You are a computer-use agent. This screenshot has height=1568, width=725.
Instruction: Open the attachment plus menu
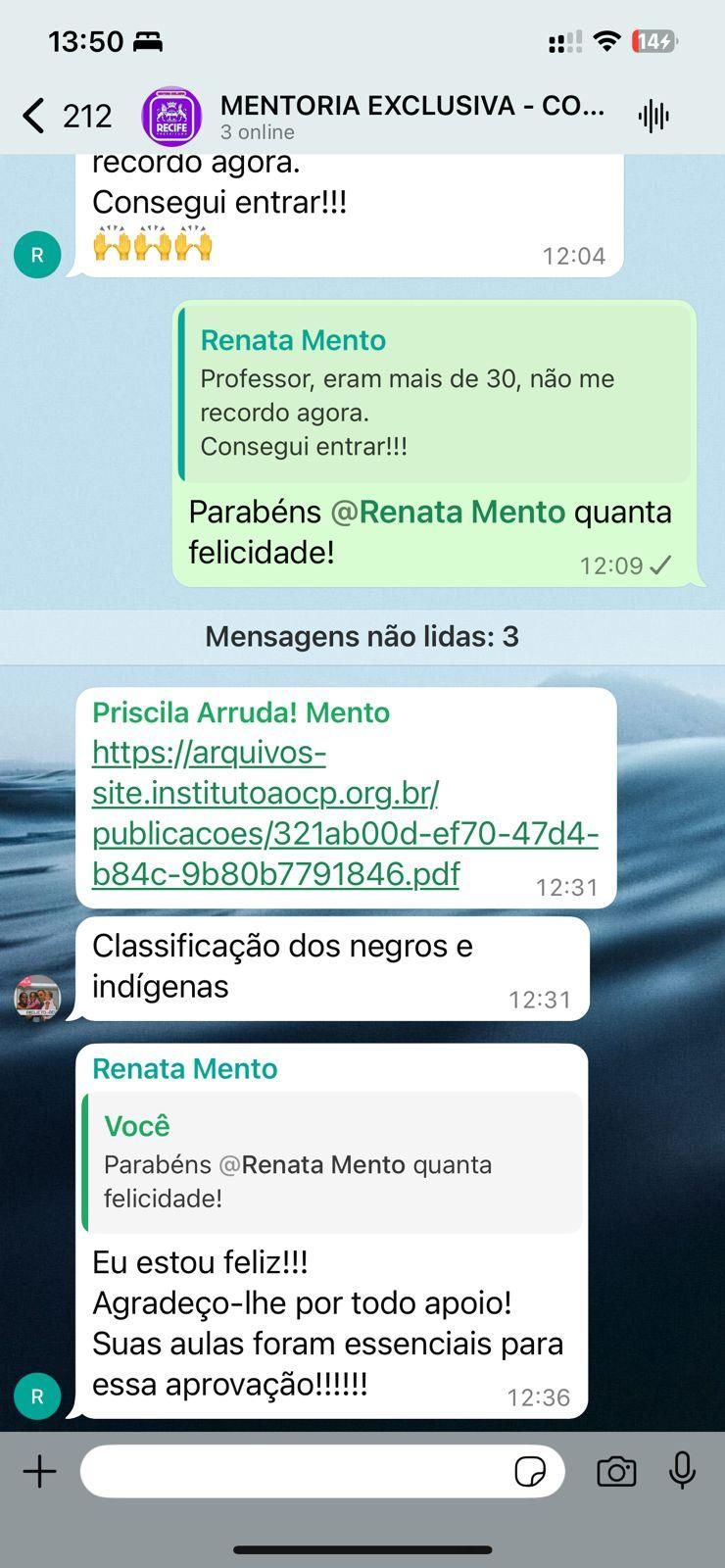coord(40,1471)
